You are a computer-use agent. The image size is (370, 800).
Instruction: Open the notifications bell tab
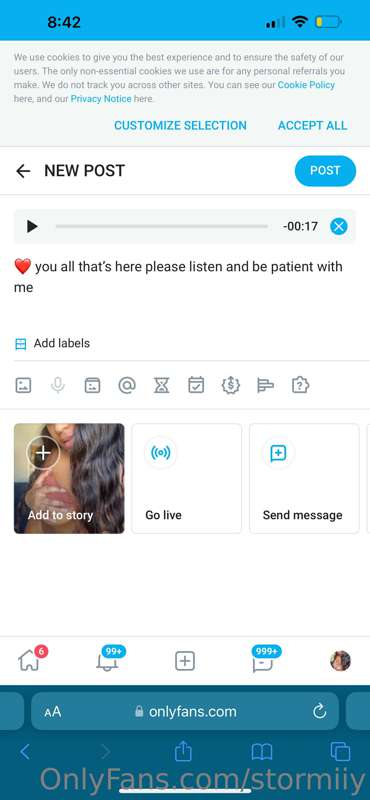pos(107,661)
